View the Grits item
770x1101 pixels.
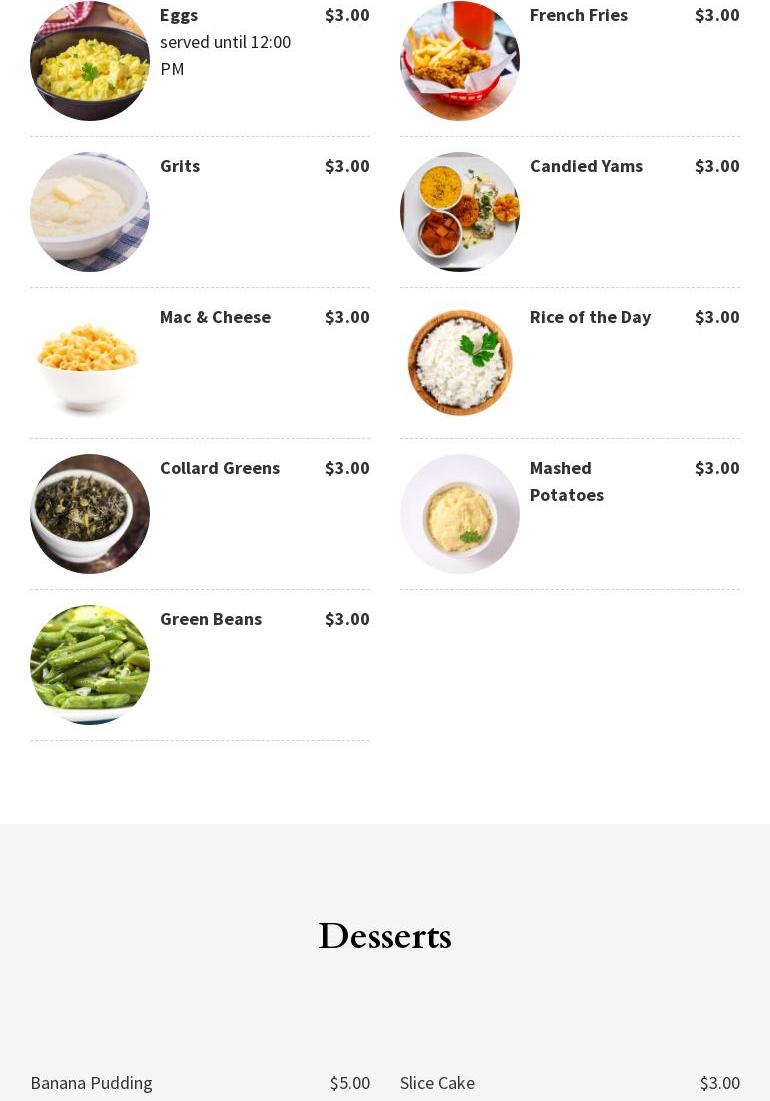click(x=180, y=167)
